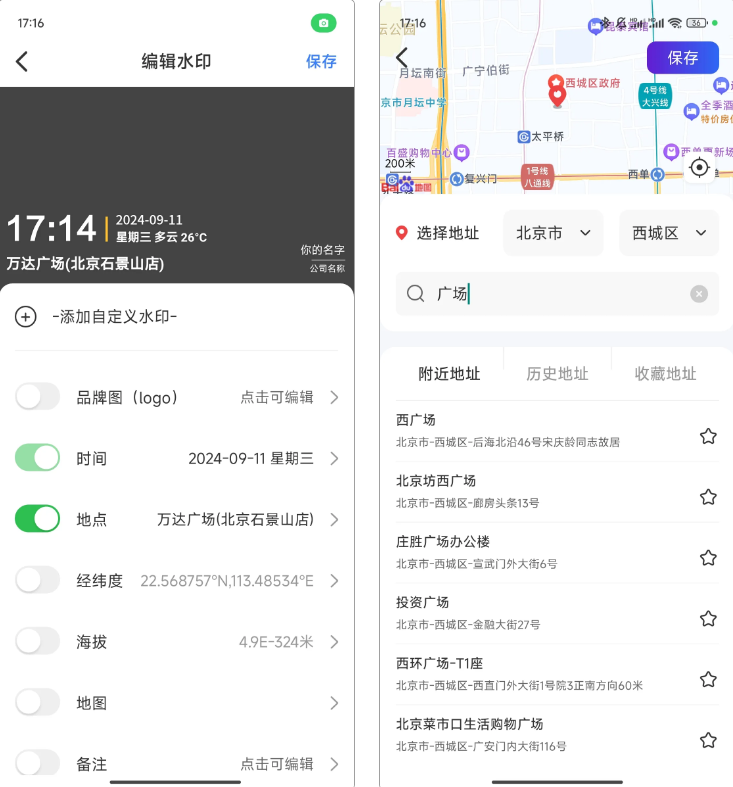Screen dimensions: 733x787
Task: Tap -添加自定义水印- to add a custom watermark
Action: pyautogui.click(x=114, y=317)
